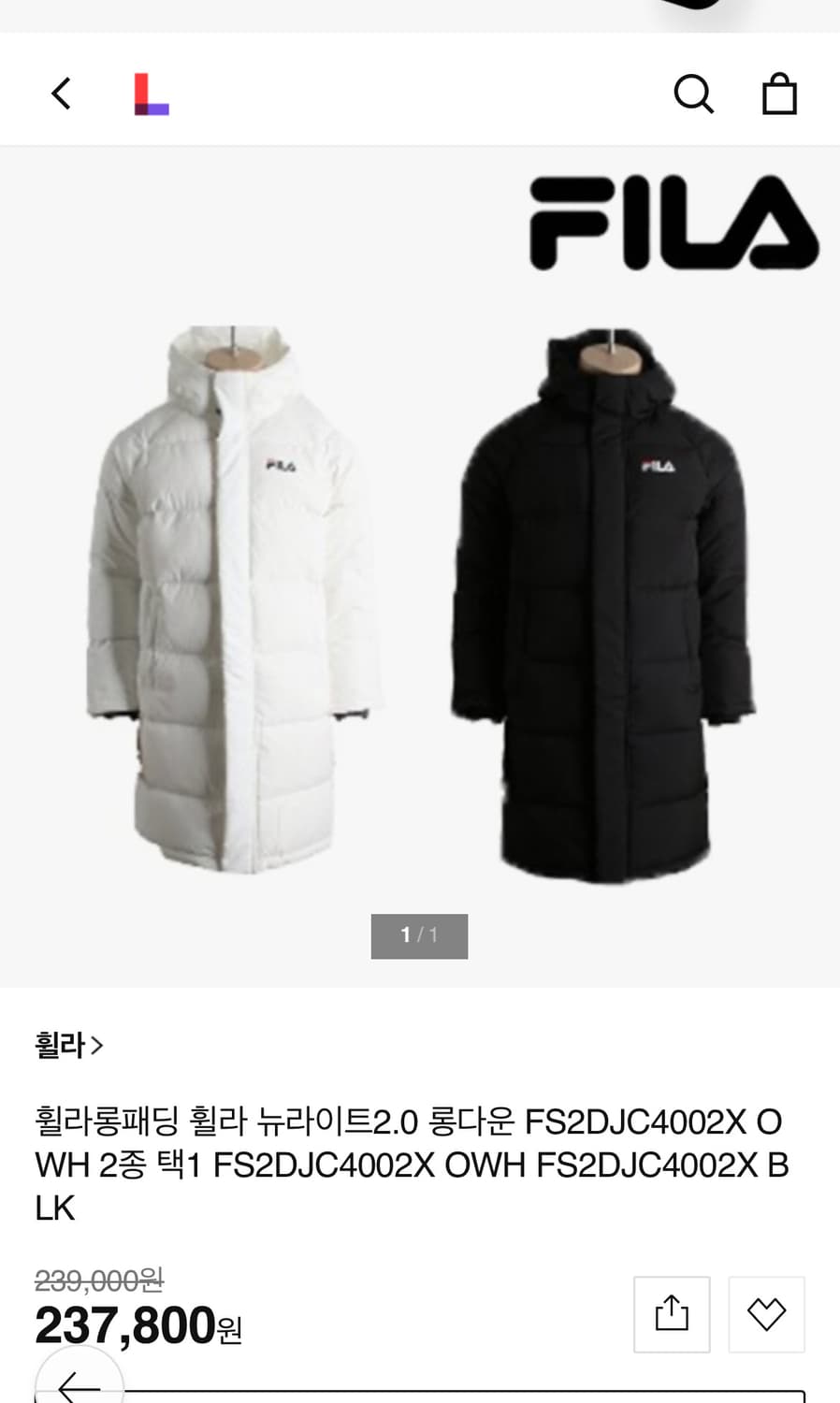
Task: Toggle the wishlist heart on this jacket
Action: point(766,1313)
